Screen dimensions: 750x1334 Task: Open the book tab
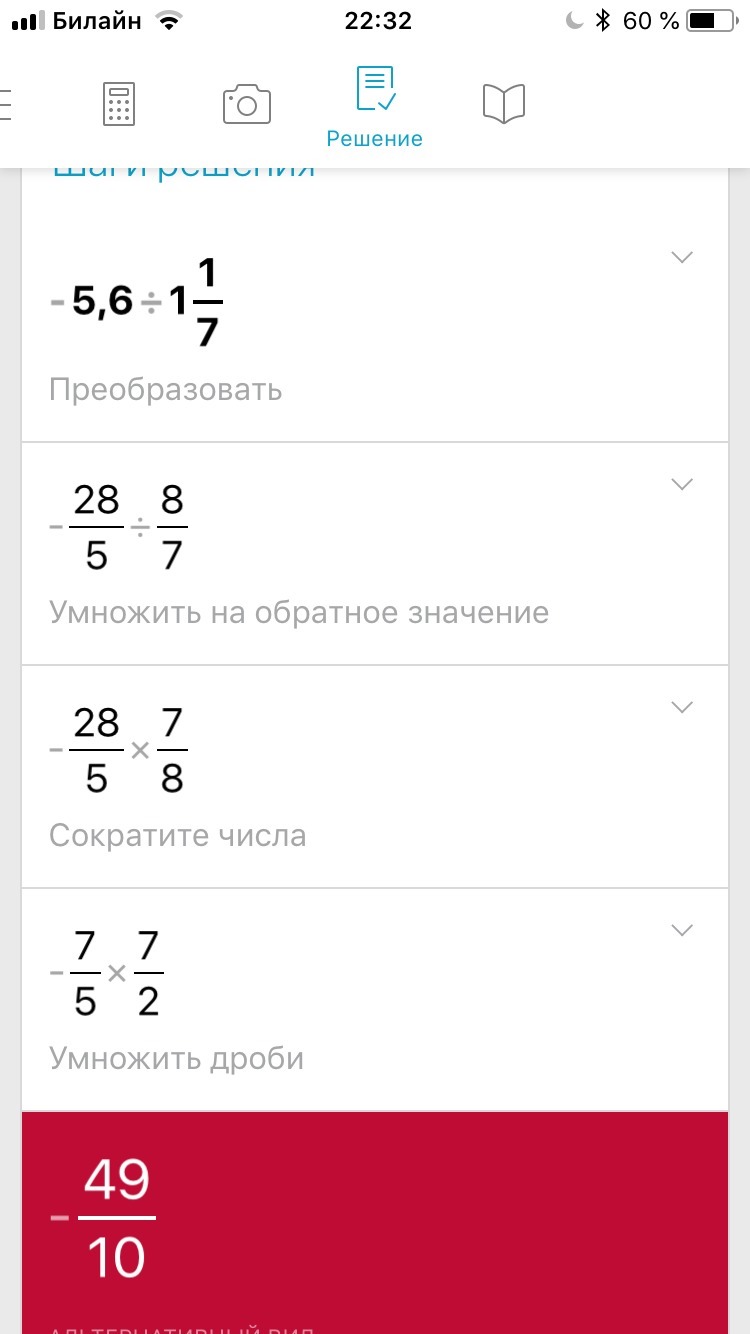[x=504, y=104]
